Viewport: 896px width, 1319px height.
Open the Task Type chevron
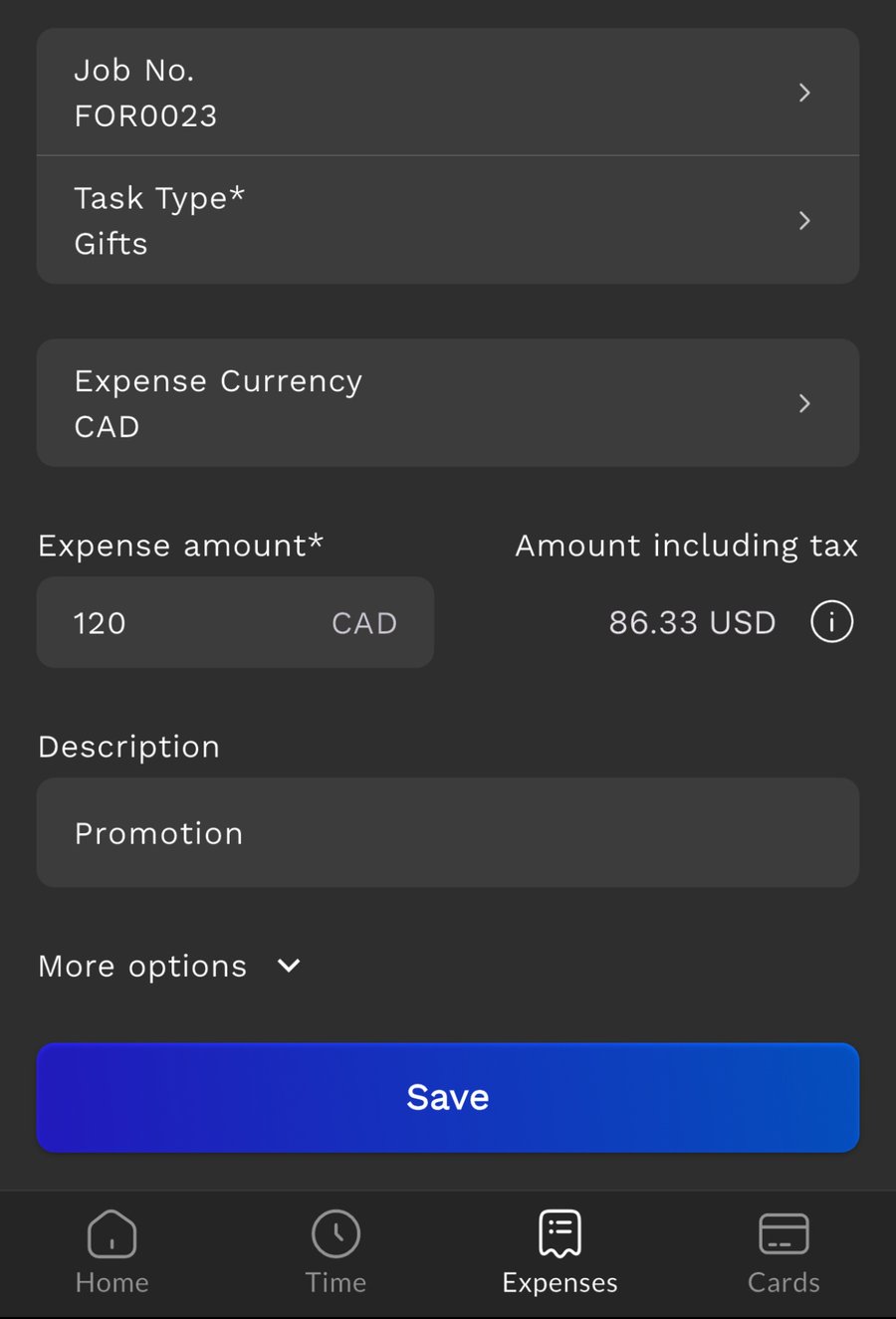803,220
